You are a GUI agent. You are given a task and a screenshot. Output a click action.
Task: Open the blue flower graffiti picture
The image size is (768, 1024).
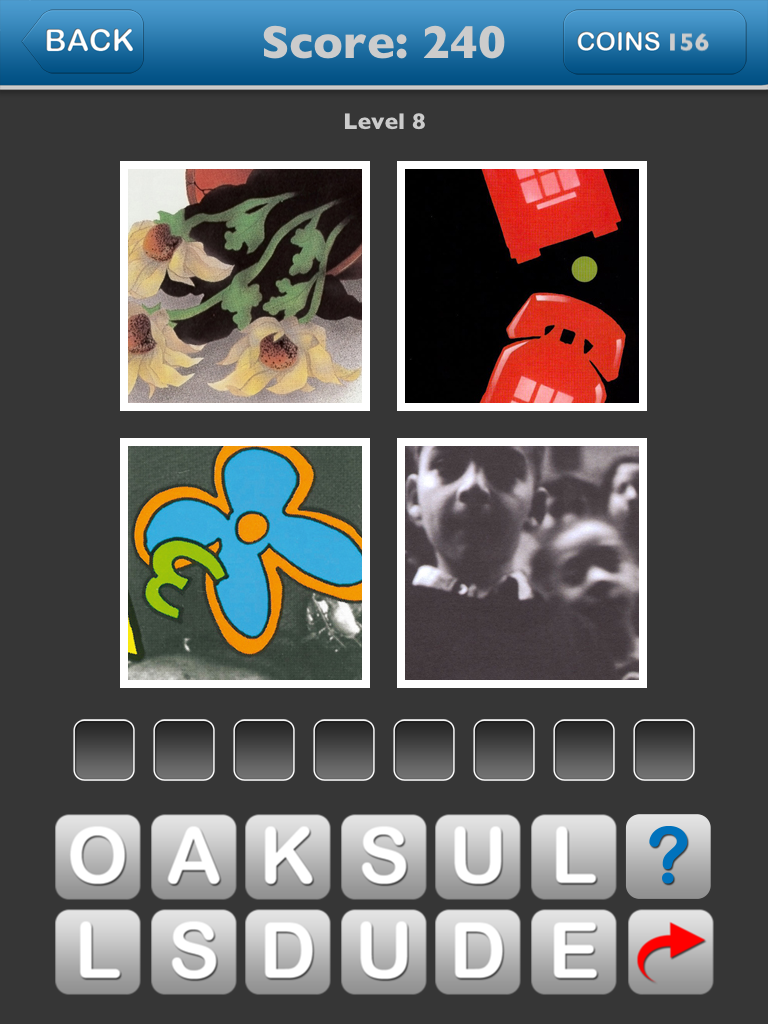(x=245, y=563)
